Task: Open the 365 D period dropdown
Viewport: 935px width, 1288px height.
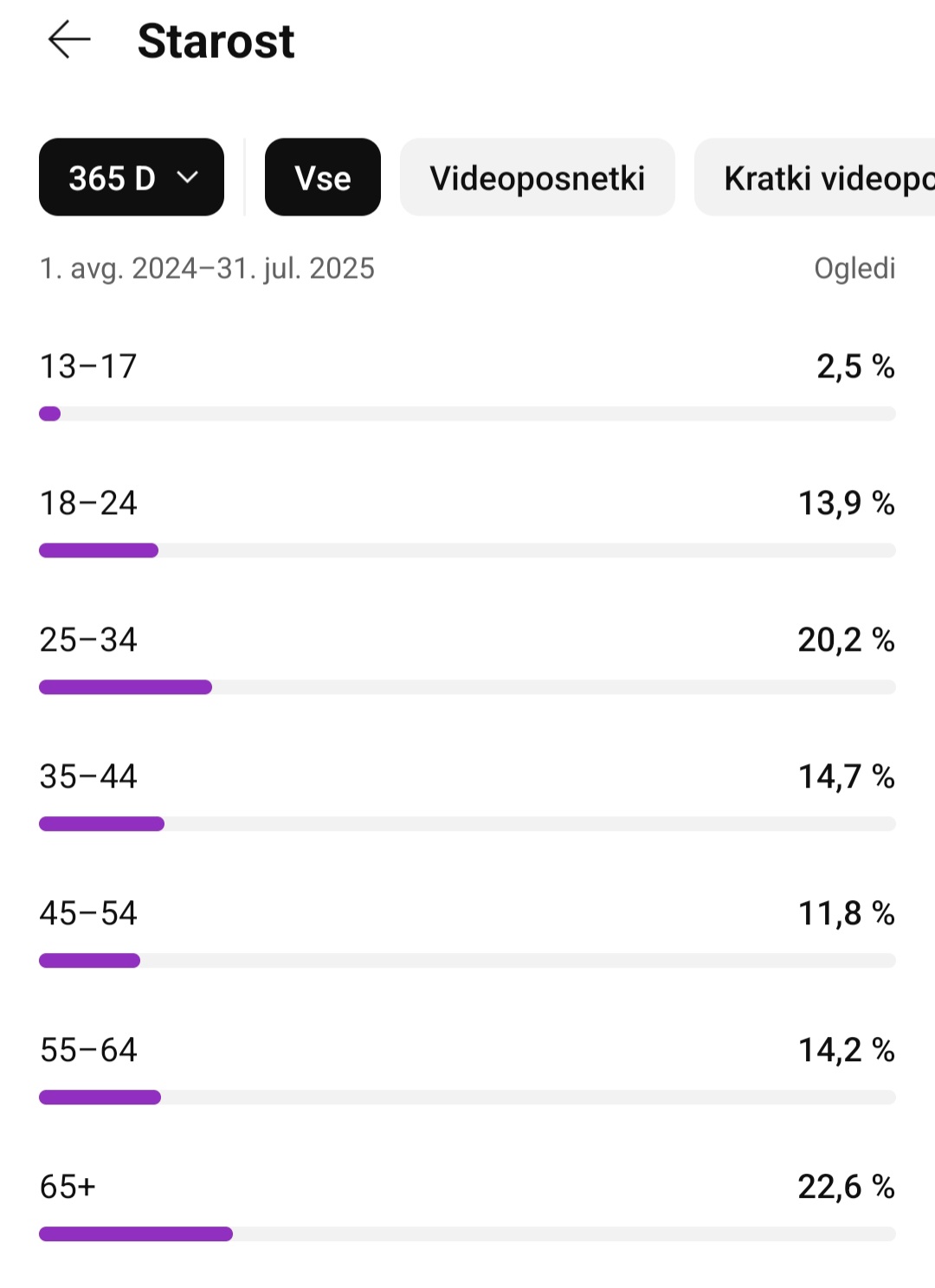Action: [x=132, y=177]
